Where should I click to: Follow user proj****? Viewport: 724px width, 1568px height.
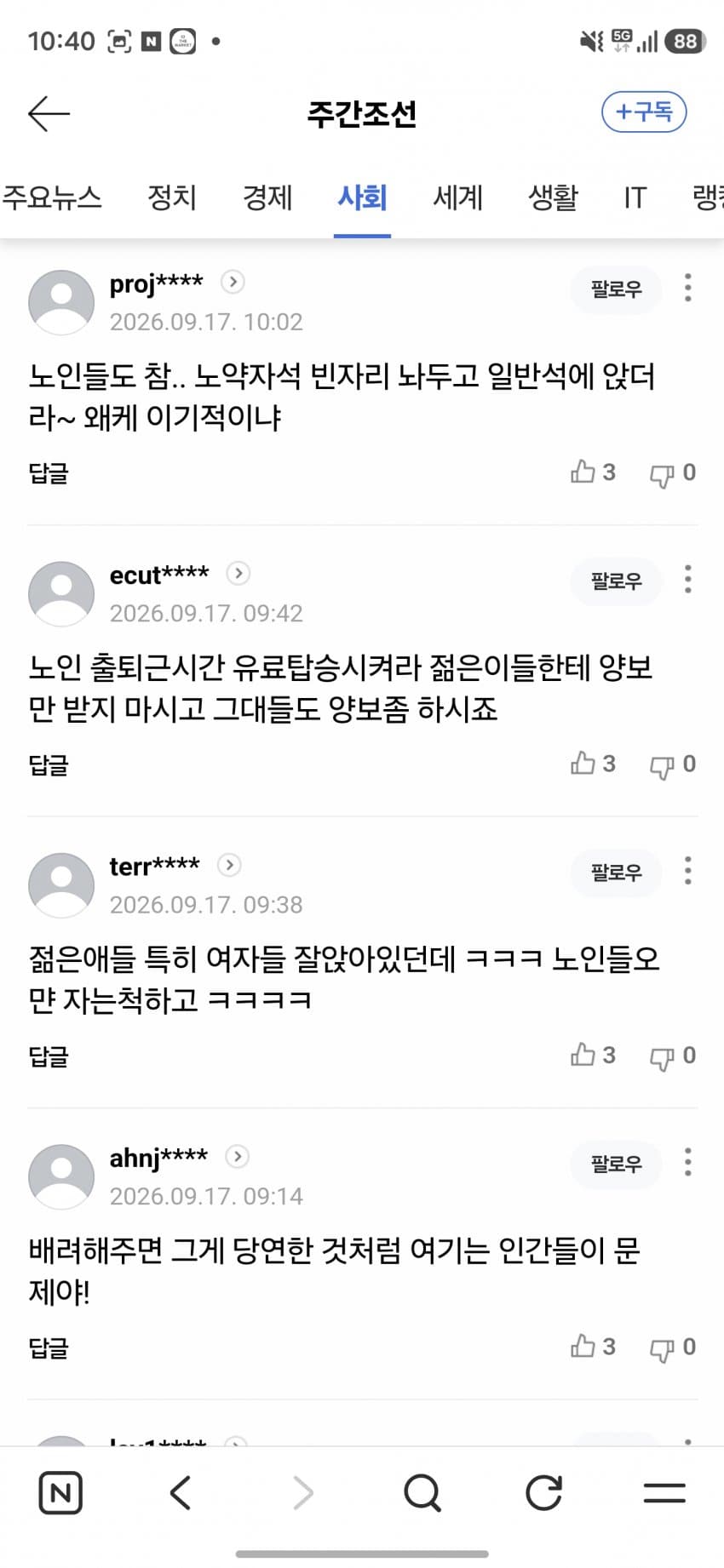click(616, 289)
